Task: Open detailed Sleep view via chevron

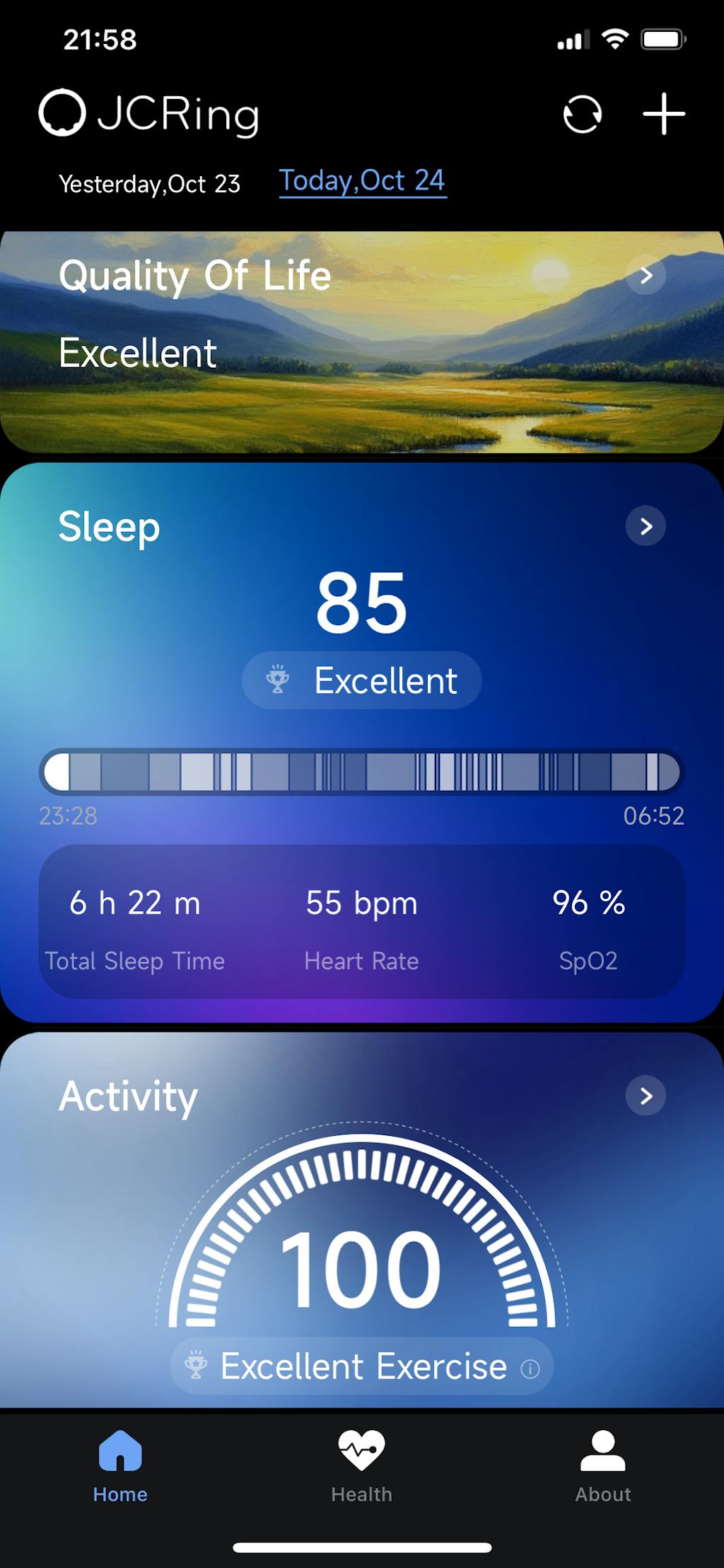Action: coord(646,526)
